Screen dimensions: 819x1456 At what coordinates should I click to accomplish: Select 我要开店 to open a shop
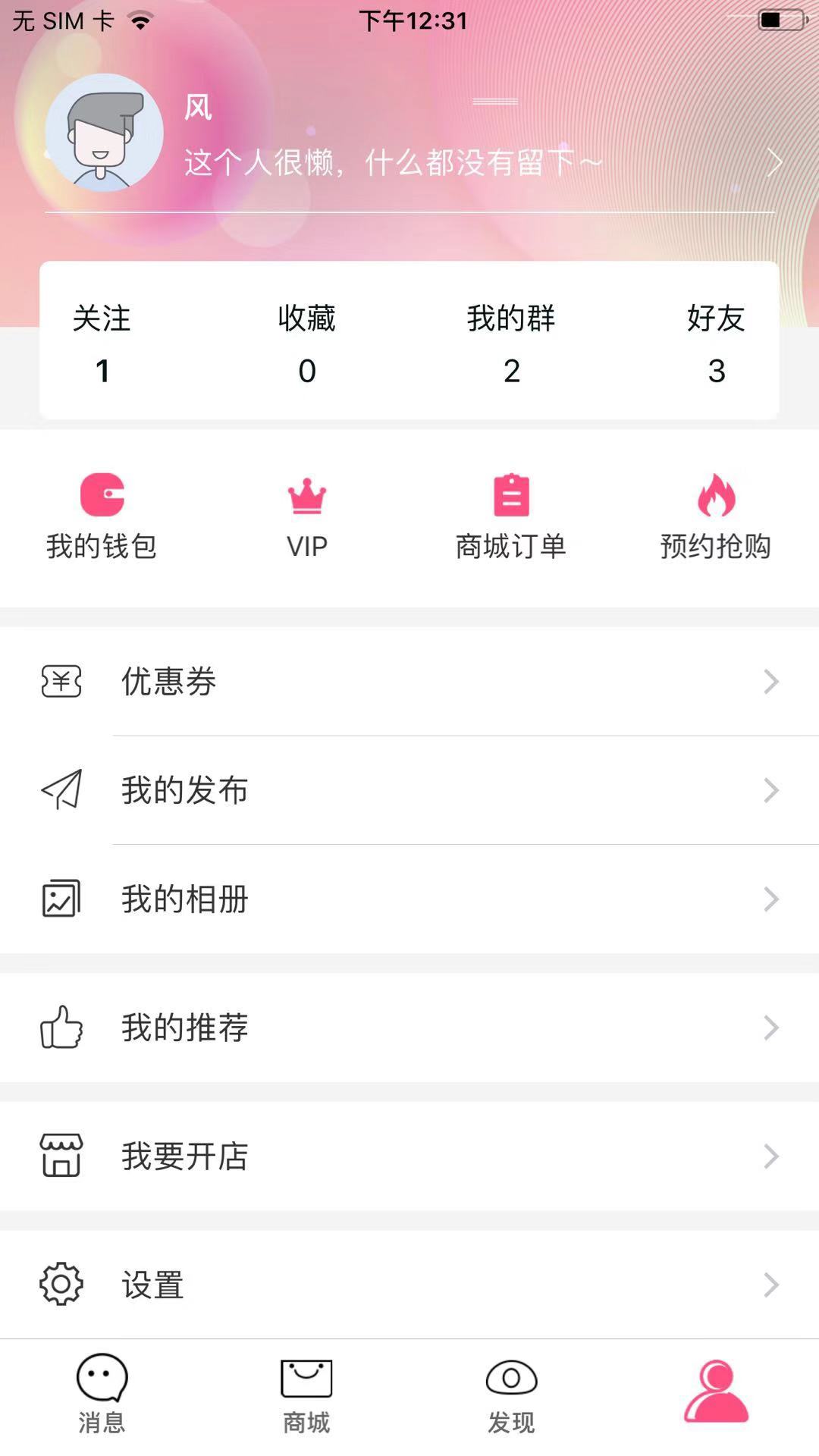409,1156
